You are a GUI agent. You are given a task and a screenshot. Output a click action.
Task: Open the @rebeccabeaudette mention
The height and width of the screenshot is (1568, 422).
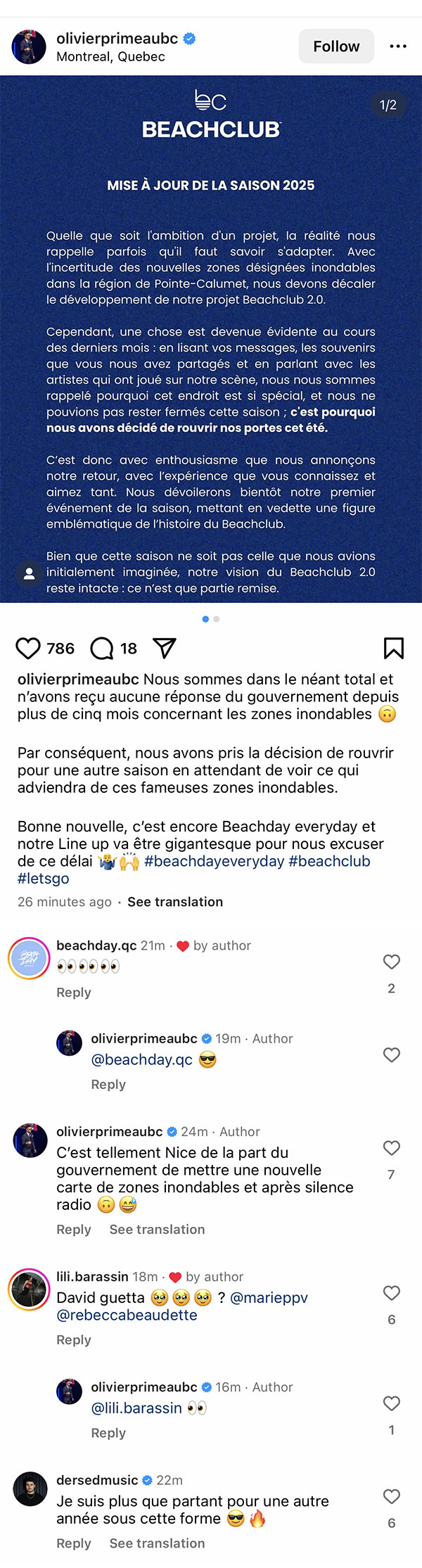pyautogui.click(x=127, y=1315)
